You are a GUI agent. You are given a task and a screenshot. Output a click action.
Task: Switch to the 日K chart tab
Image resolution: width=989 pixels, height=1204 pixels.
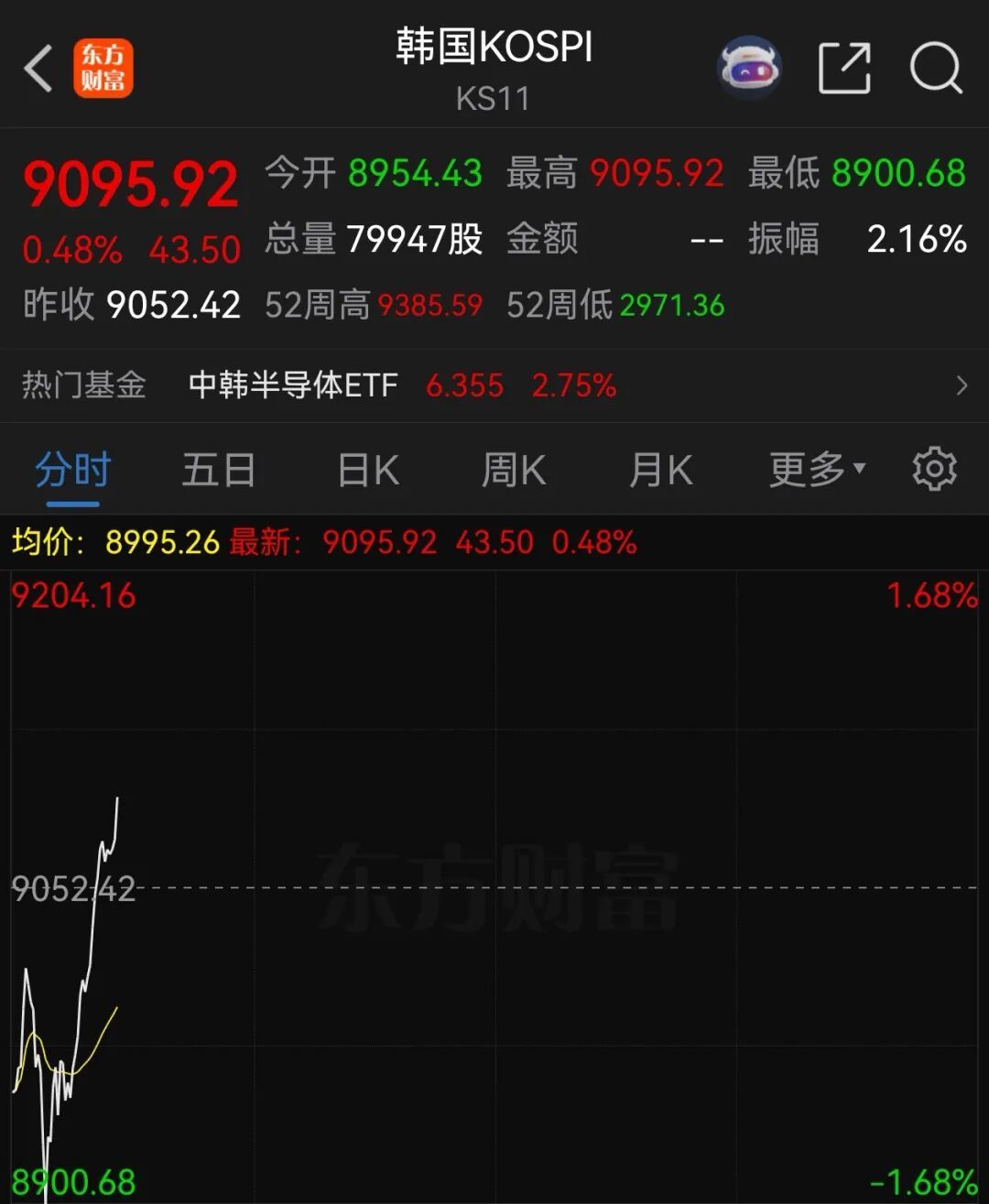tap(368, 470)
